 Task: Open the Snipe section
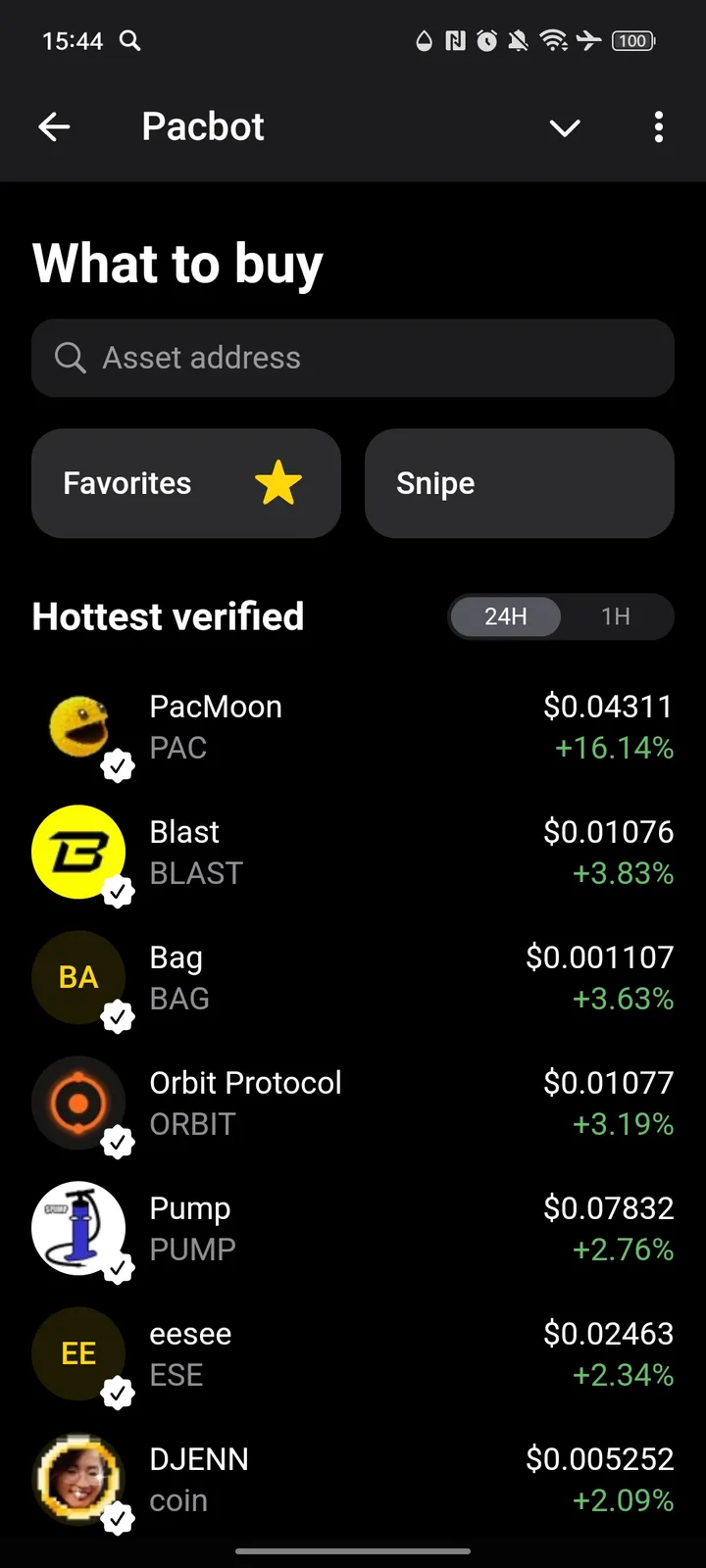519,483
